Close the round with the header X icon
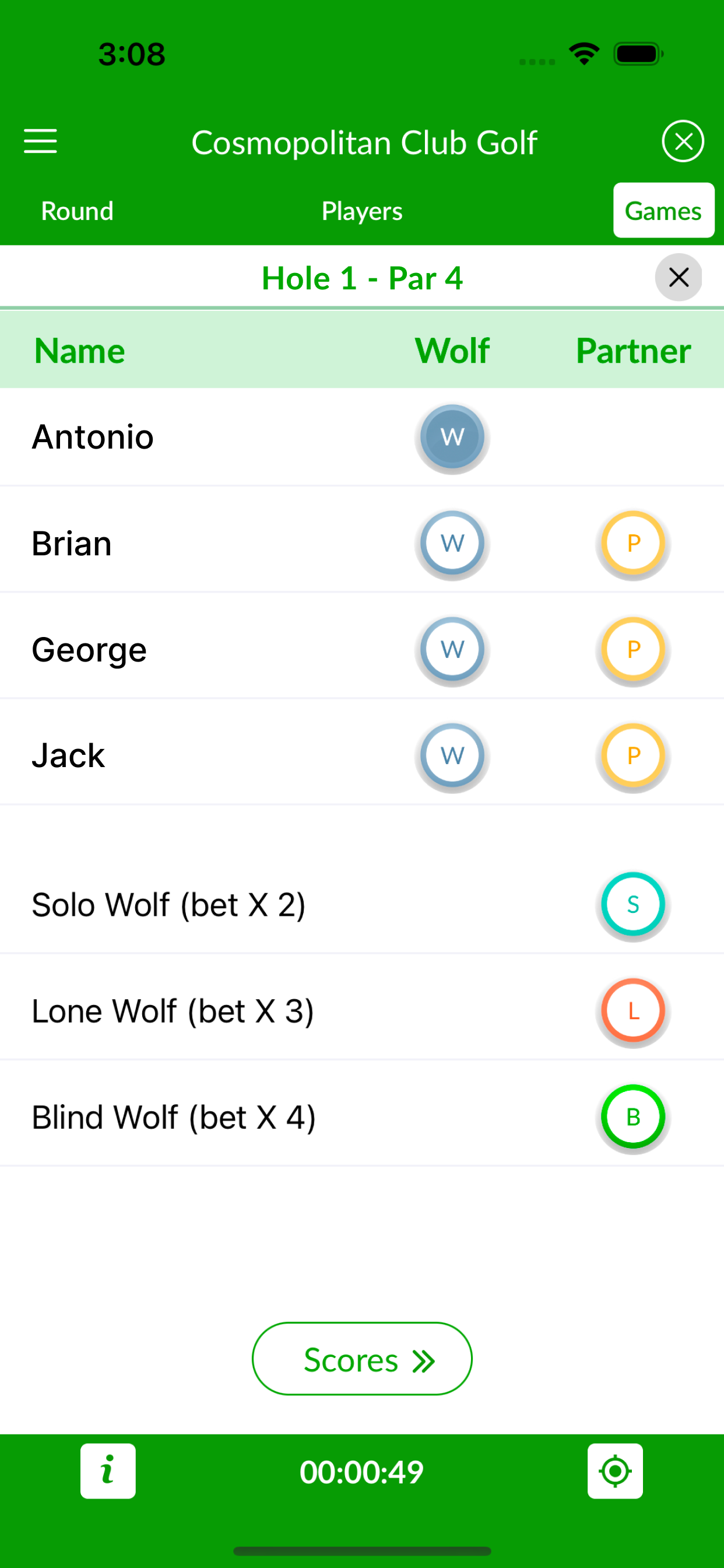This screenshot has width=724, height=1568. [683, 141]
